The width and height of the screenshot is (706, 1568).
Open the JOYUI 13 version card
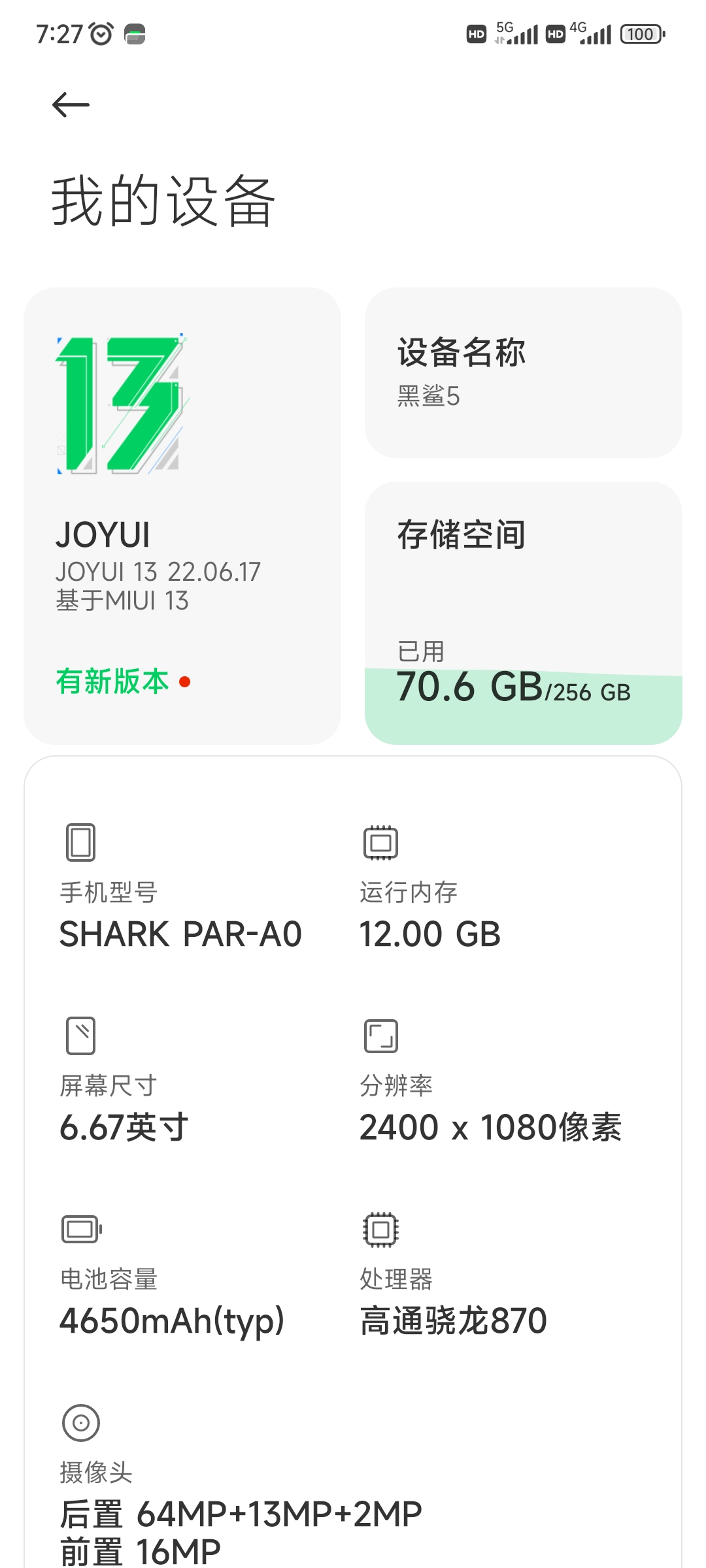[x=182, y=515]
